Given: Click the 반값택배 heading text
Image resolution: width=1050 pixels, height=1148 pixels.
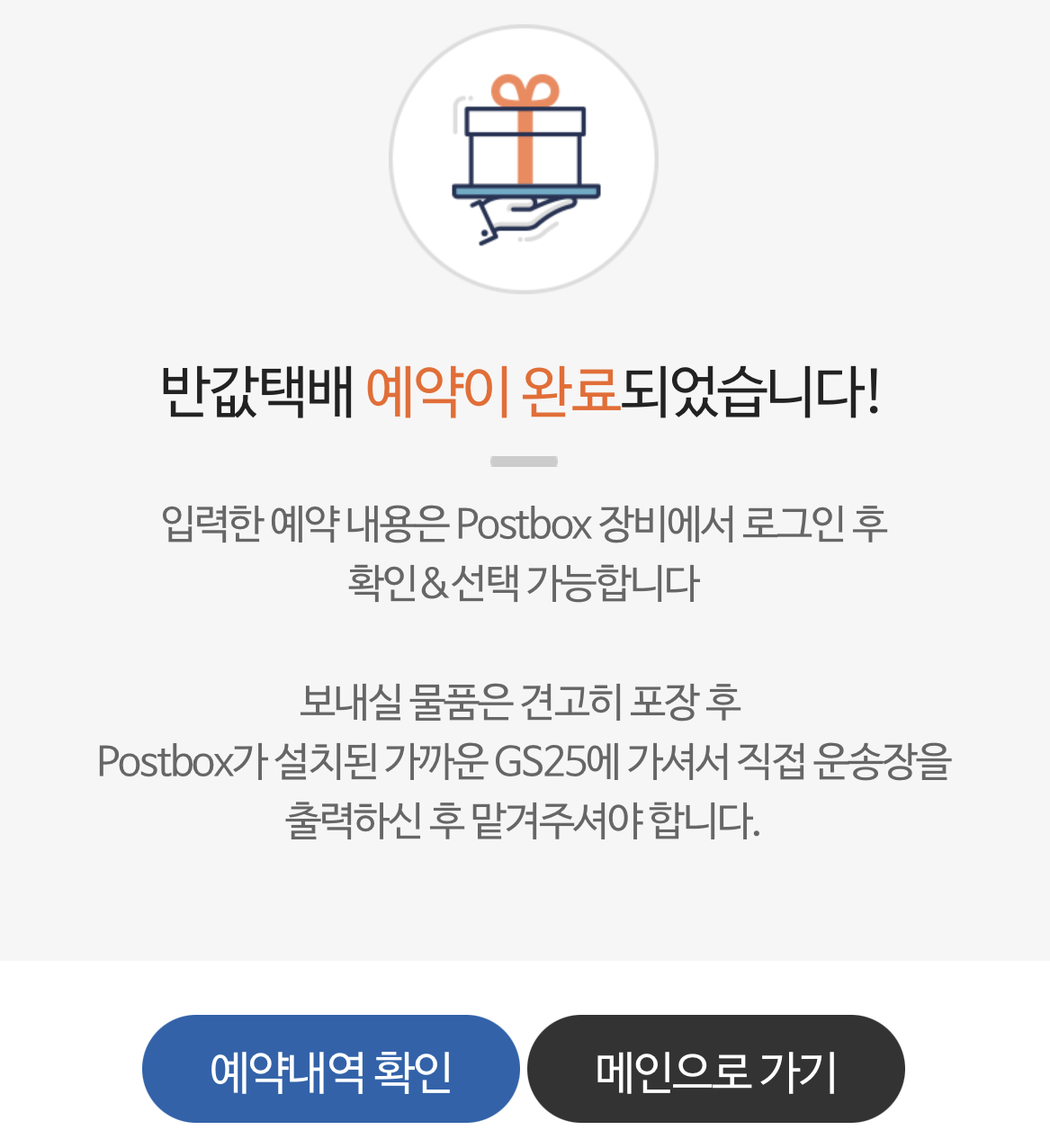Looking at the screenshot, I should (x=258, y=390).
